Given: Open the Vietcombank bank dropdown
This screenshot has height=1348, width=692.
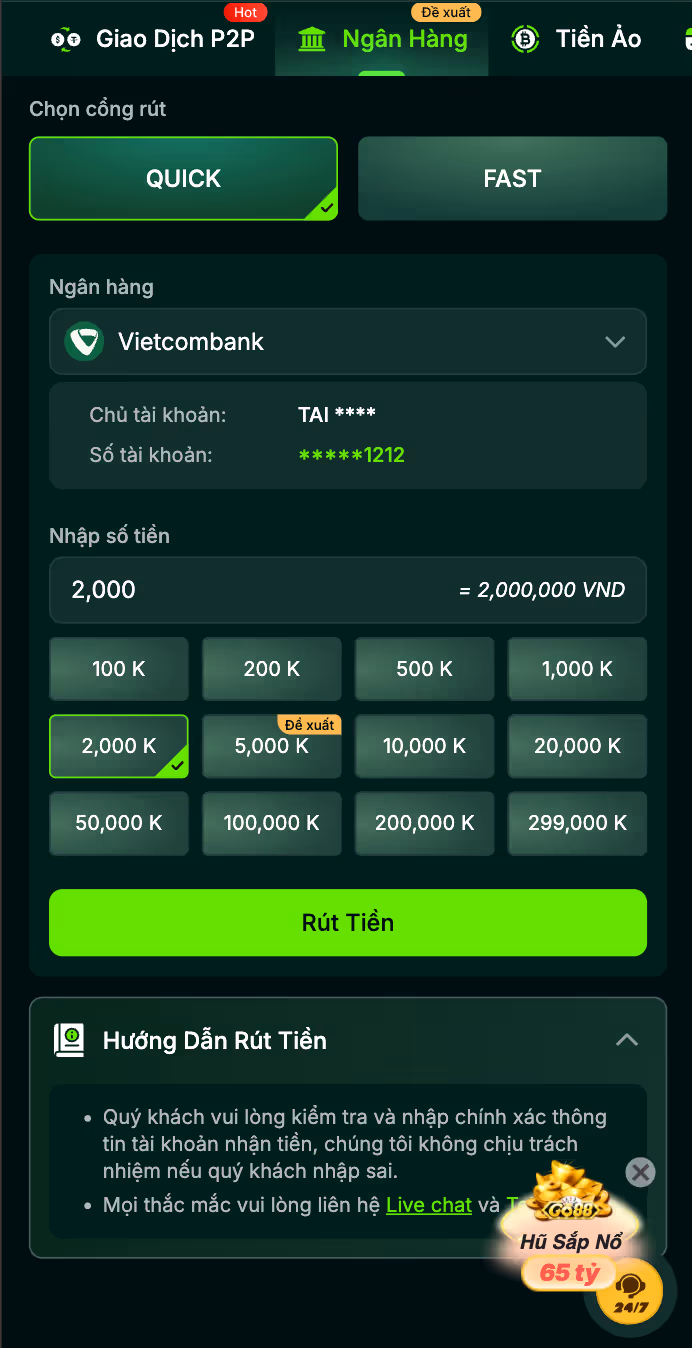Looking at the screenshot, I should 348,341.
